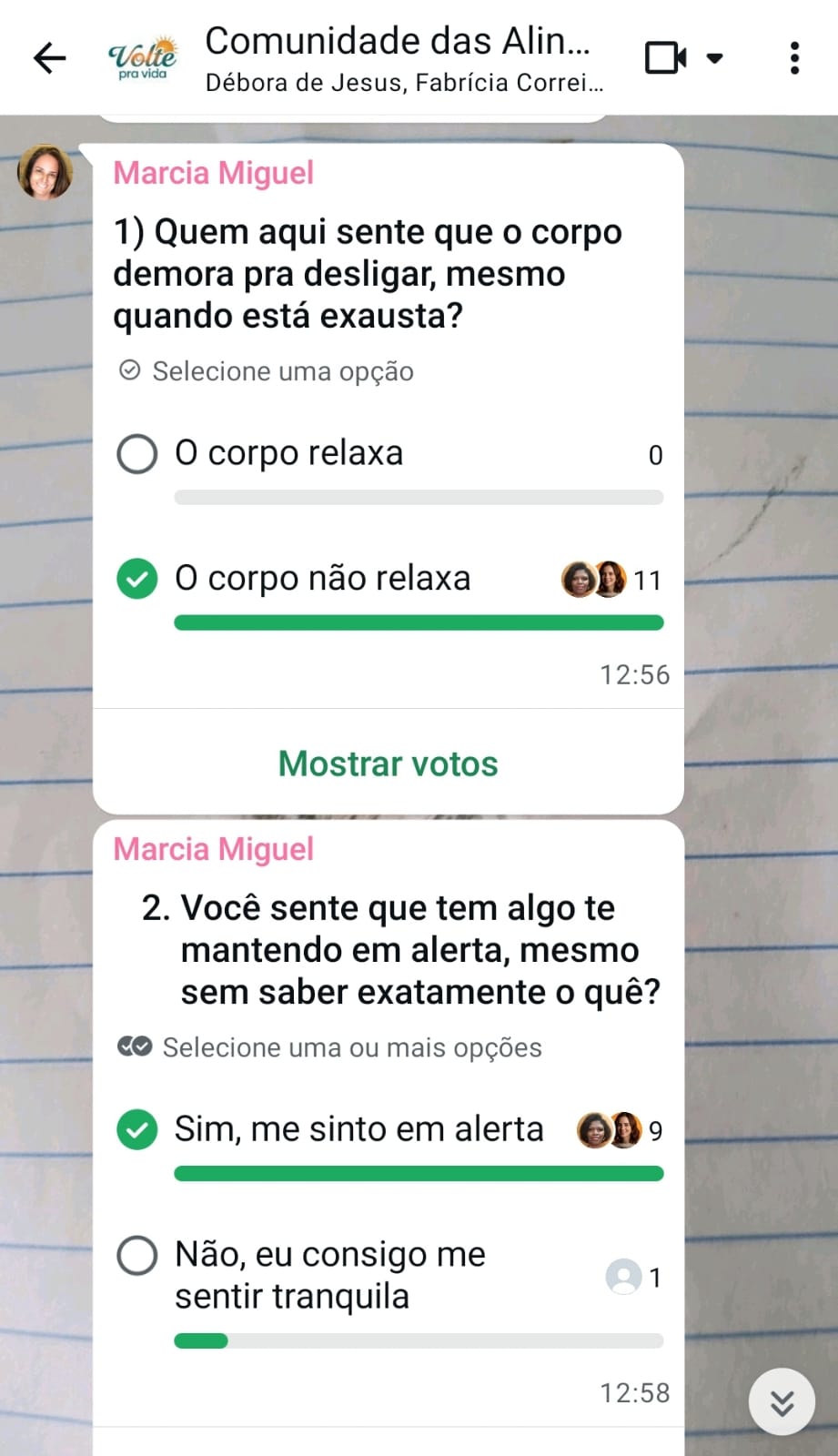
Task: Uncheck 'Sim, me sinto em alerta' option
Action: pyautogui.click(x=137, y=1129)
